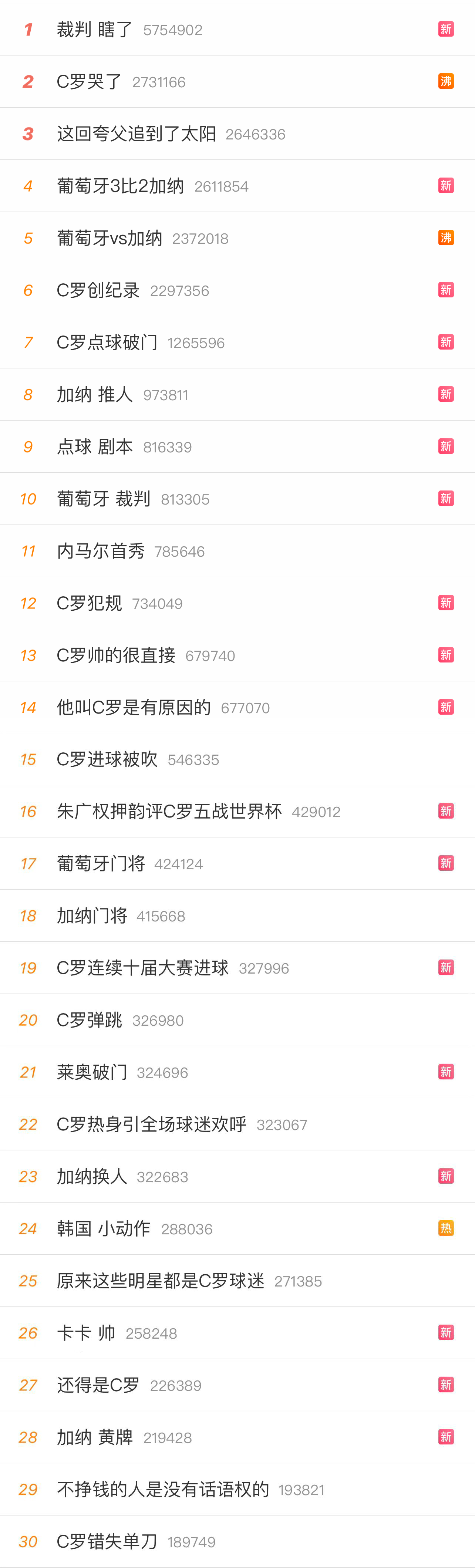Select the topic 葡萄牙vs加纳
Image resolution: width=475 pixels, height=1568 pixels.
click(110, 238)
